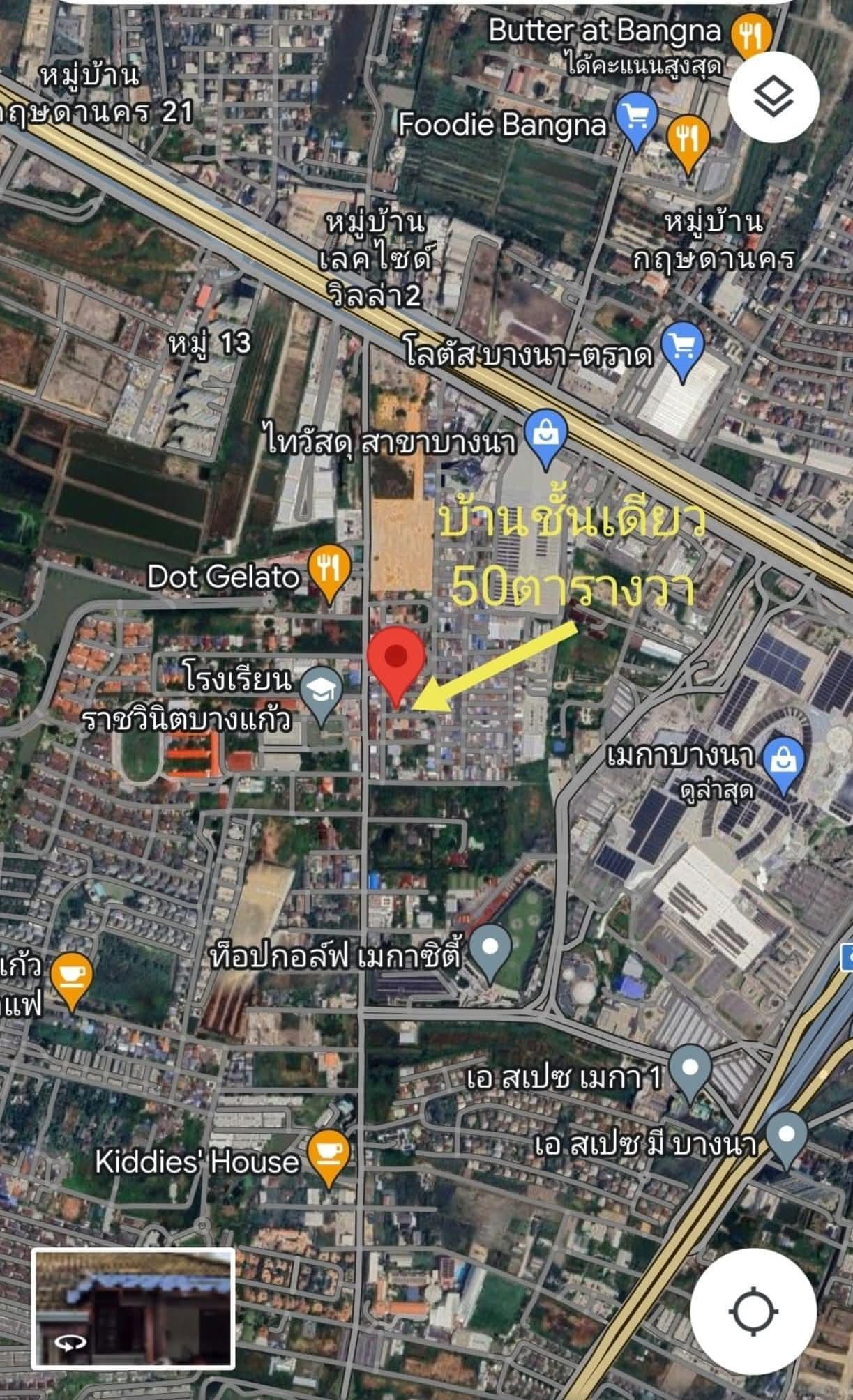Open the ไทวัสดุ สาขาบางนา marker
853x1400 pixels.
coord(546,436)
